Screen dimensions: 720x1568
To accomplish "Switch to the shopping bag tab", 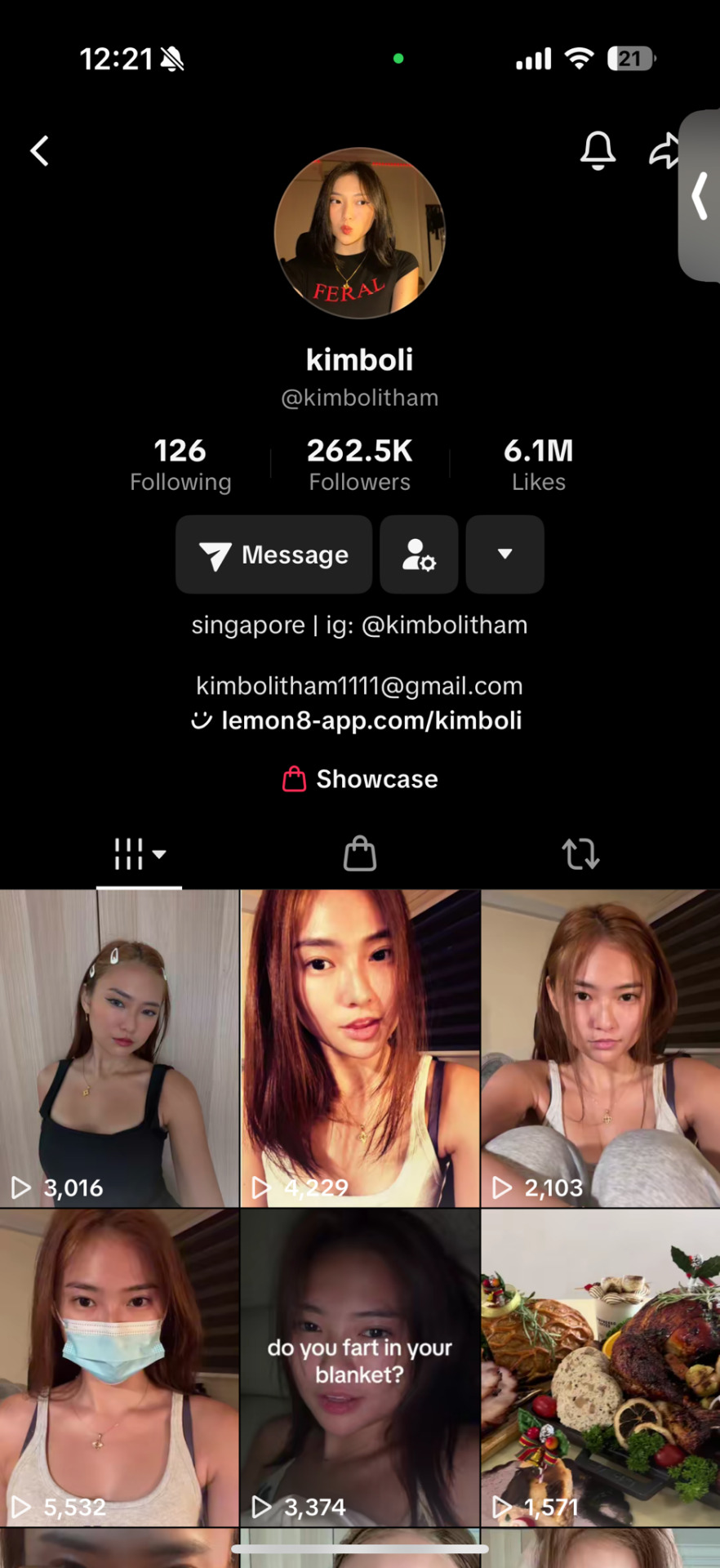I will pos(360,854).
